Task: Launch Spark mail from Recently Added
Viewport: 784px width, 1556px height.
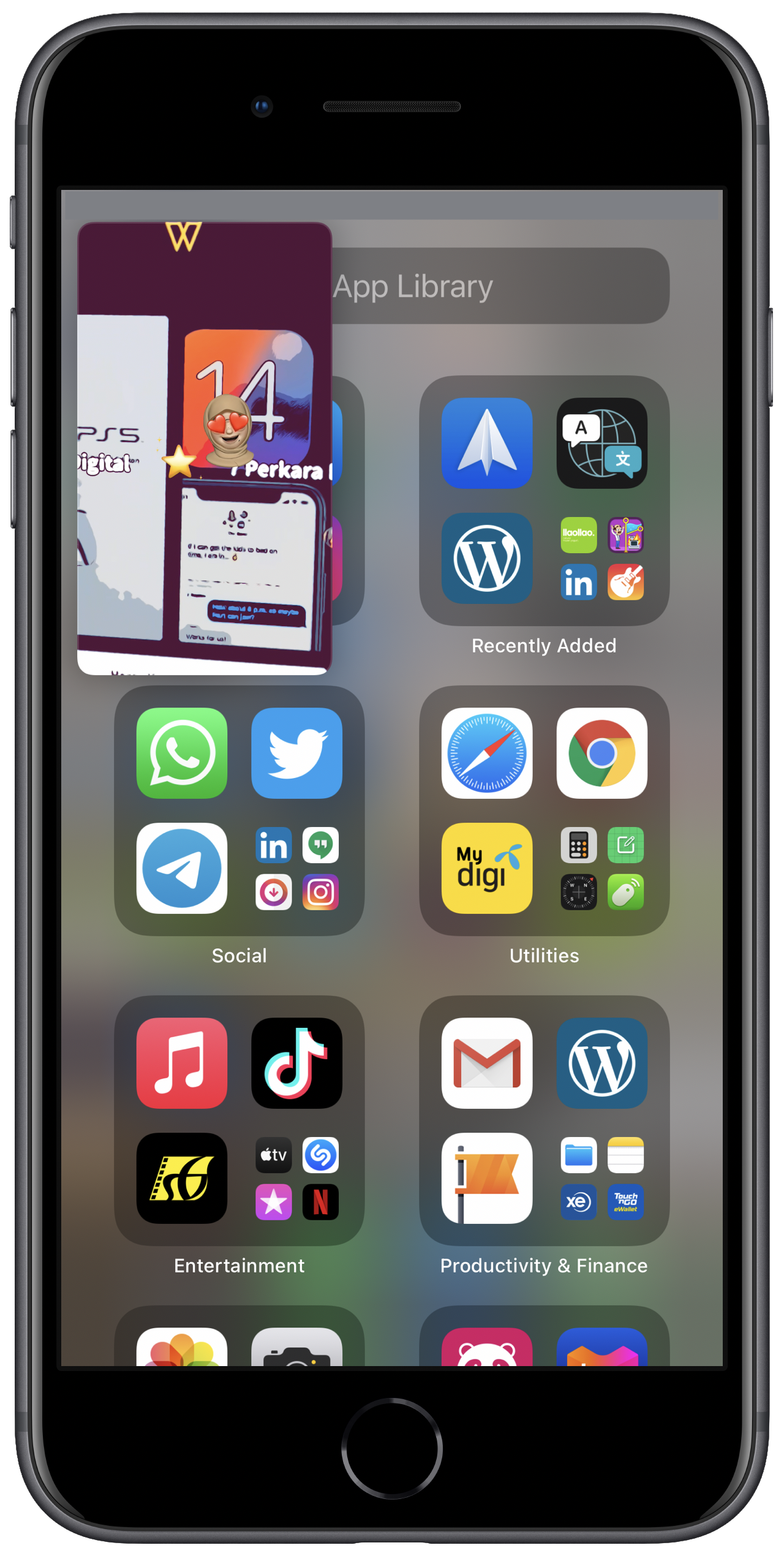Action: pyautogui.click(x=487, y=443)
